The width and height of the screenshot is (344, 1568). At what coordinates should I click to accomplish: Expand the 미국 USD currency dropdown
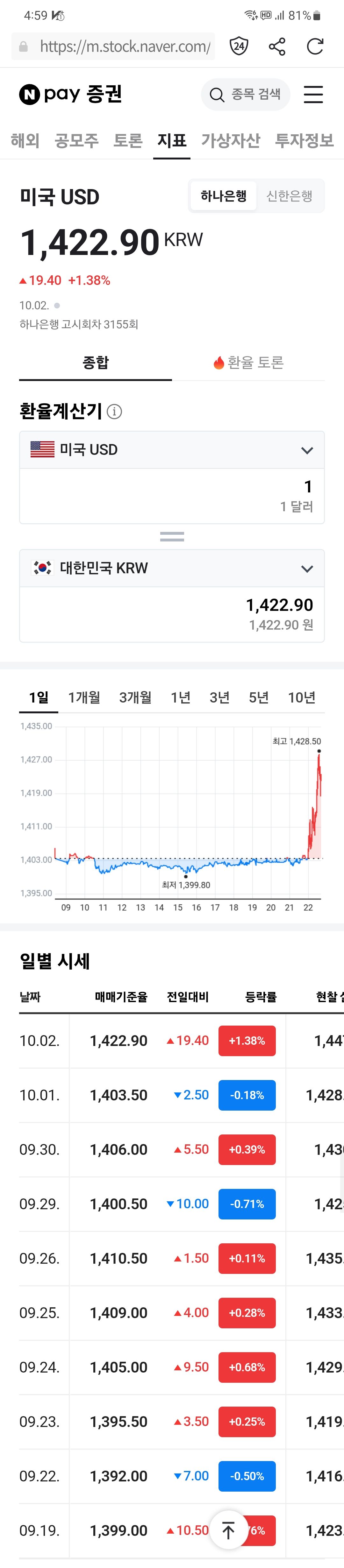[x=307, y=450]
